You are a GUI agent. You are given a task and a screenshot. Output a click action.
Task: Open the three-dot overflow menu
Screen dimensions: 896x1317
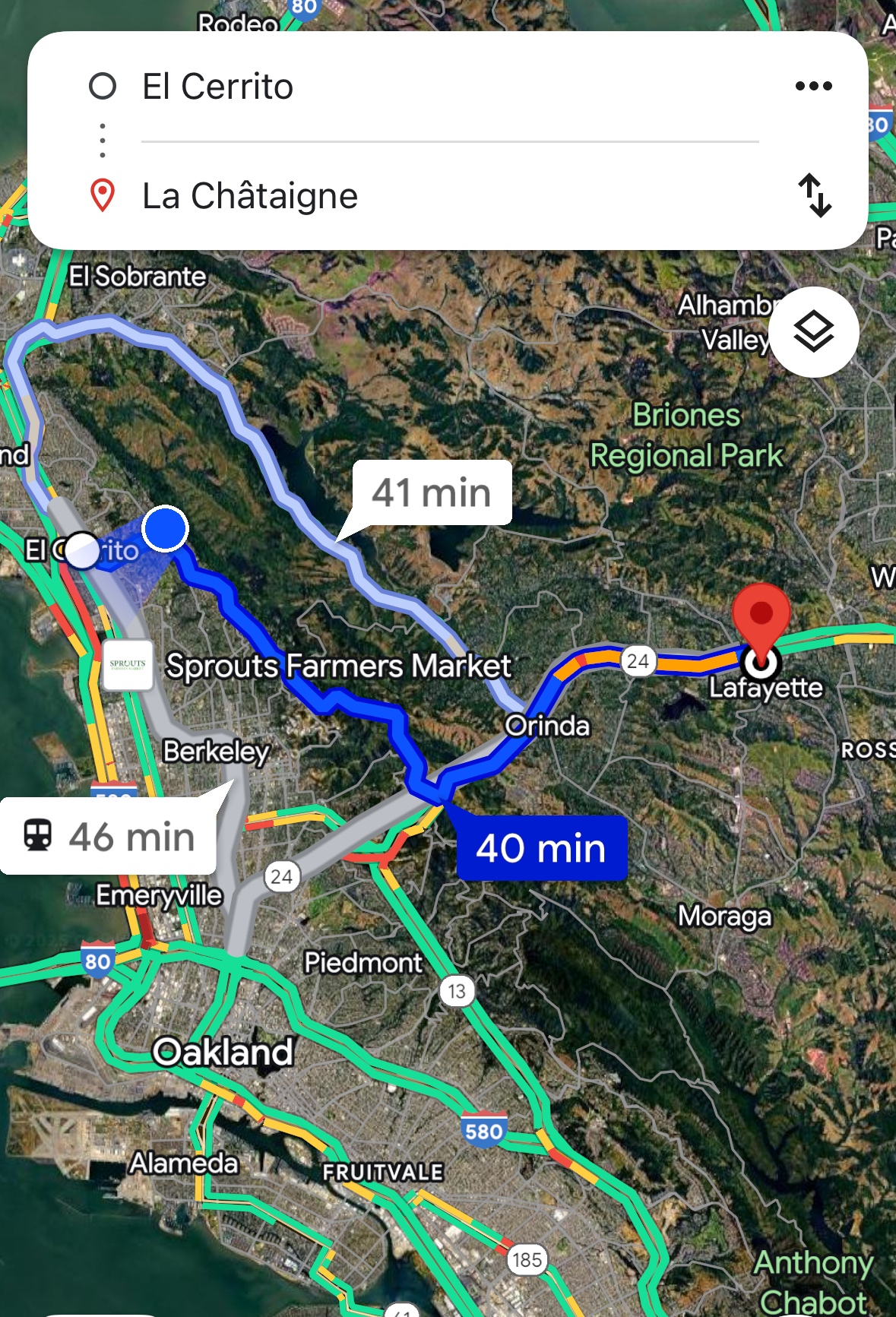click(813, 86)
